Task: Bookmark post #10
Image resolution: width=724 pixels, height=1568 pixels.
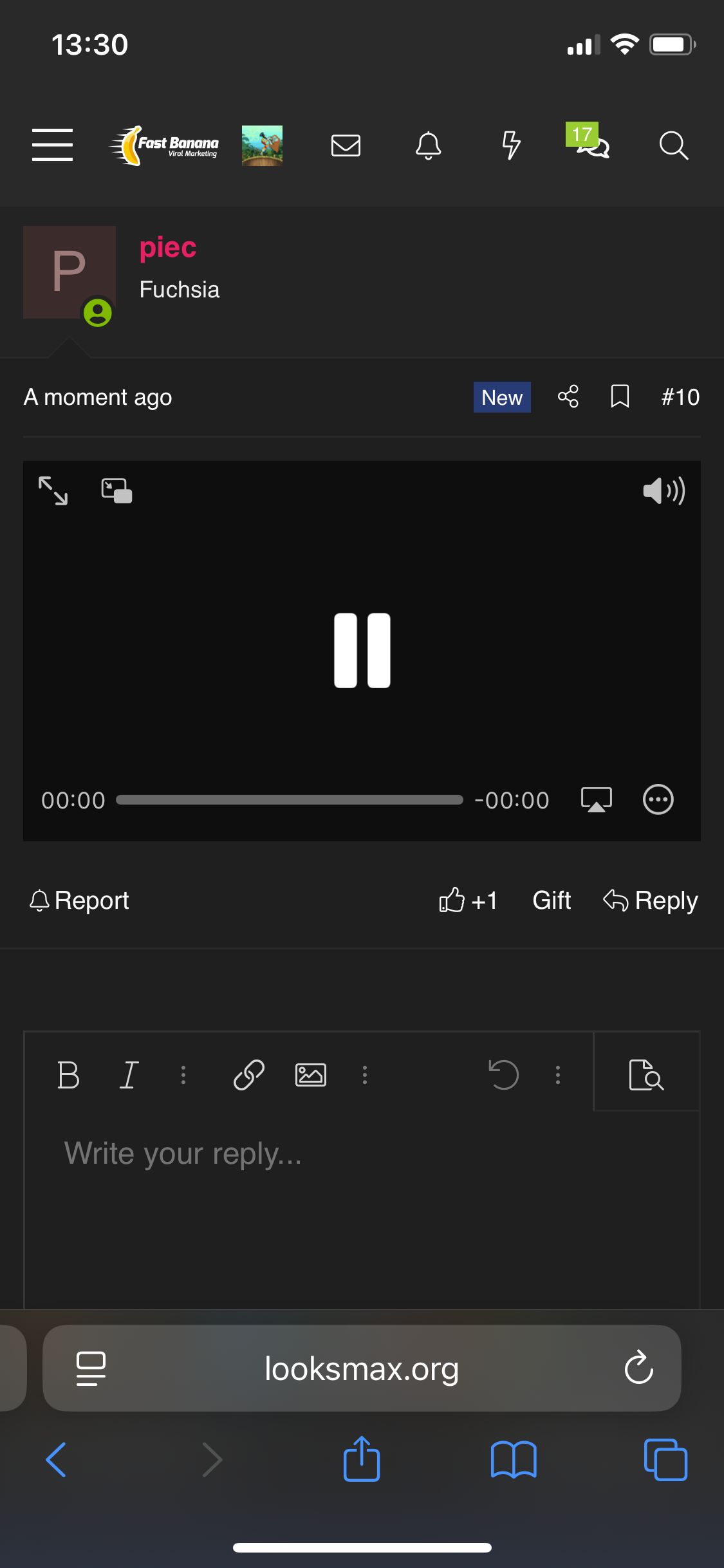Action: click(620, 397)
